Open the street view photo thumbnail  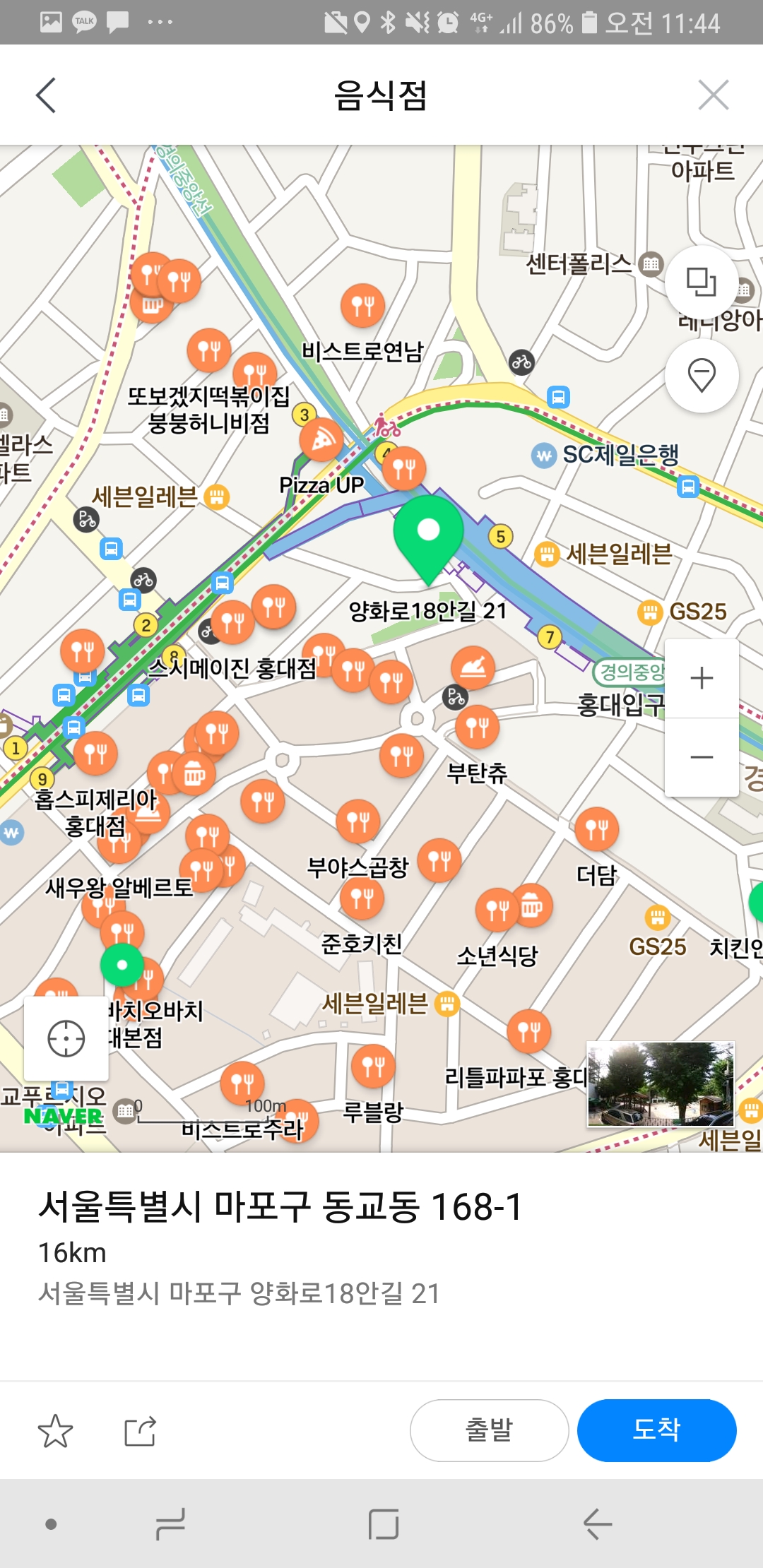pyautogui.click(x=661, y=1083)
